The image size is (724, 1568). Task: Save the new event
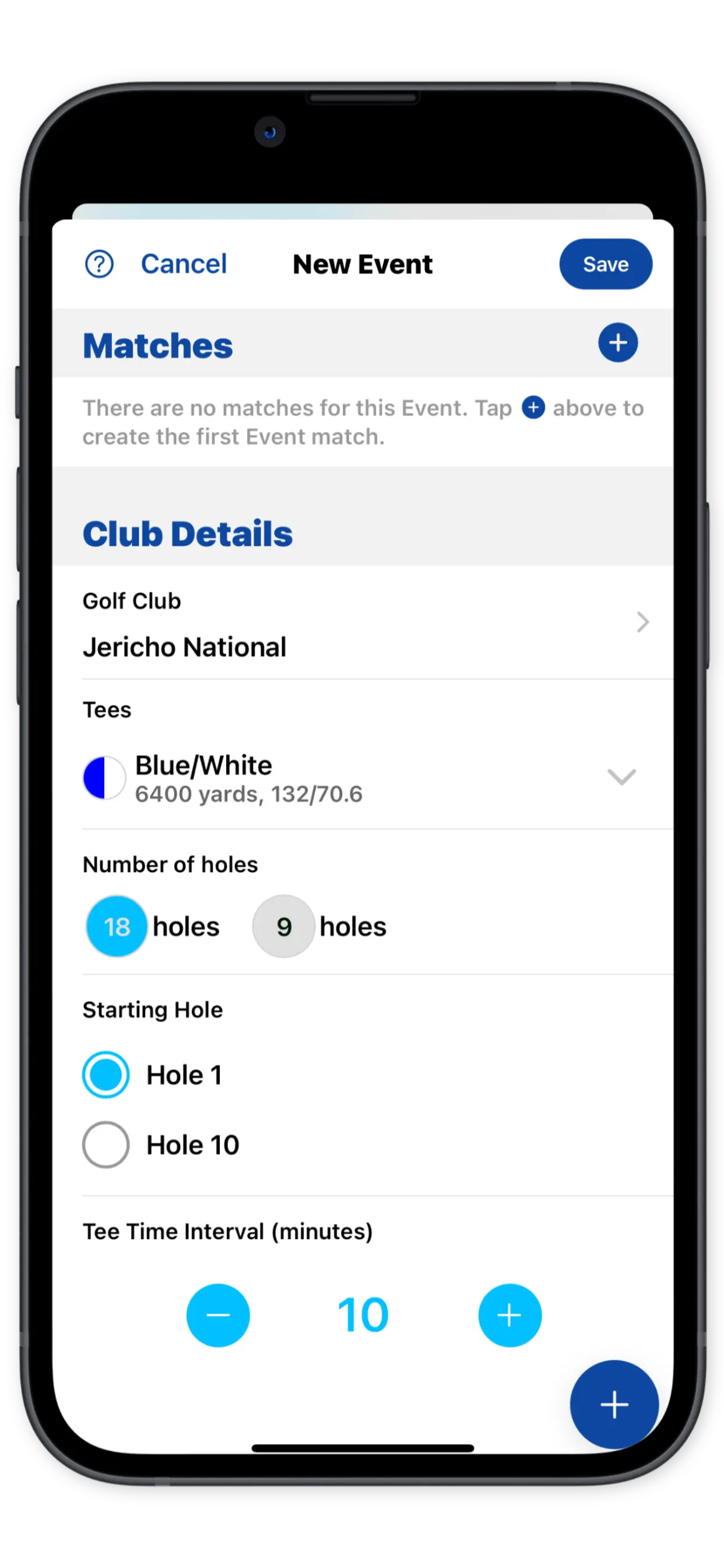(x=604, y=264)
